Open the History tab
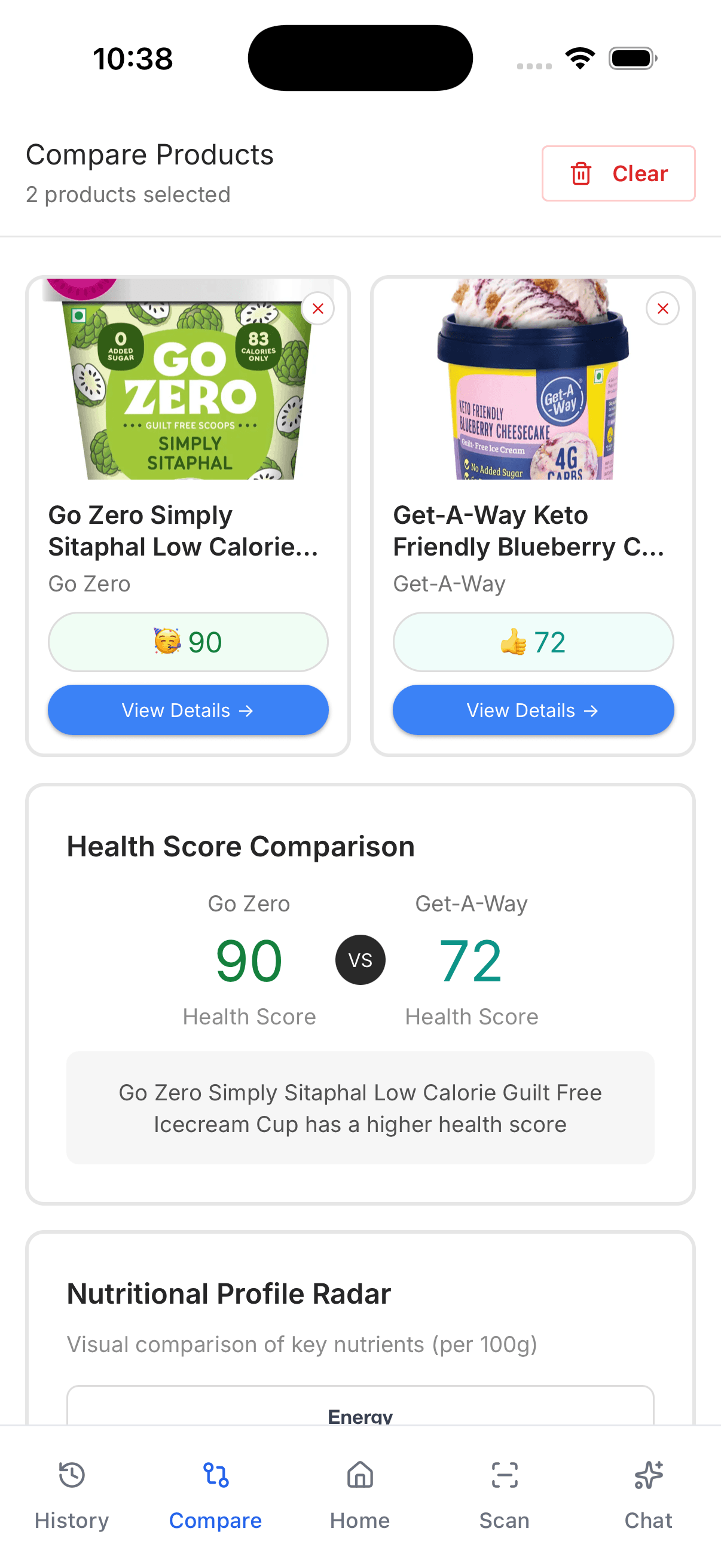The width and height of the screenshot is (721, 1568). click(x=72, y=1493)
